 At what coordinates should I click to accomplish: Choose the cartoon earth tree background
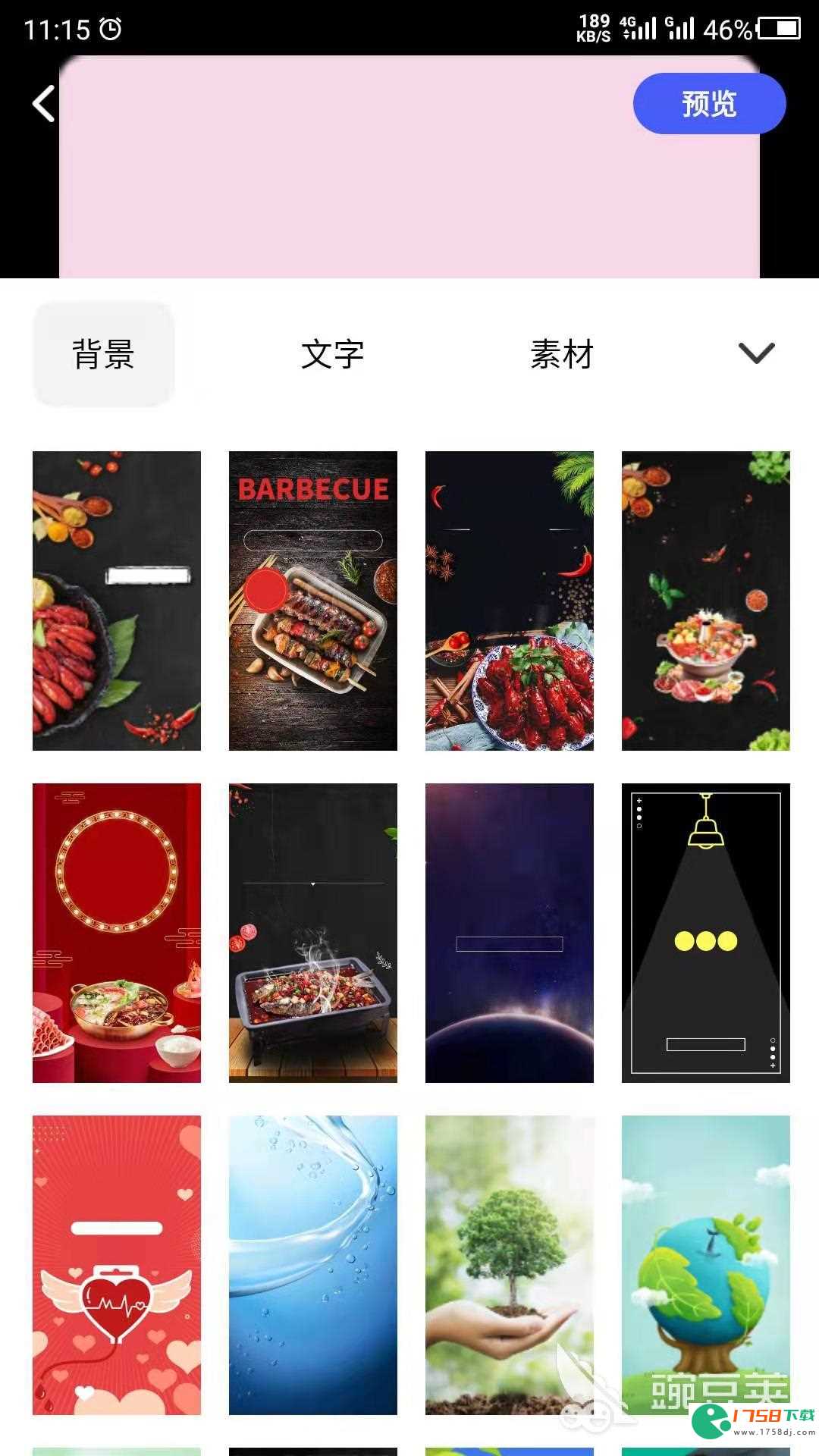click(705, 1264)
